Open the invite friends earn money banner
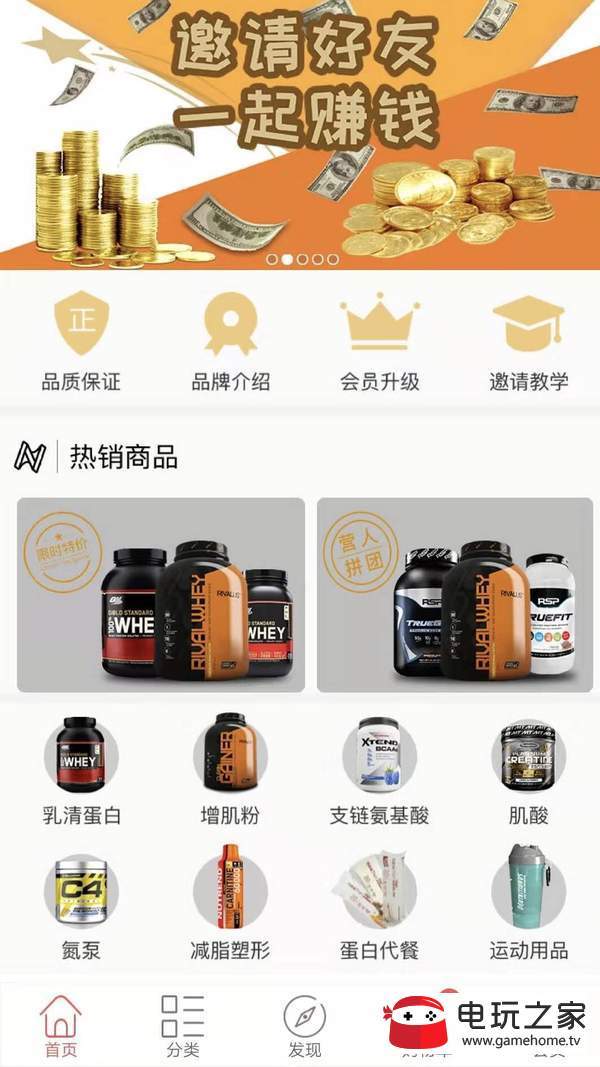 (x=300, y=135)
